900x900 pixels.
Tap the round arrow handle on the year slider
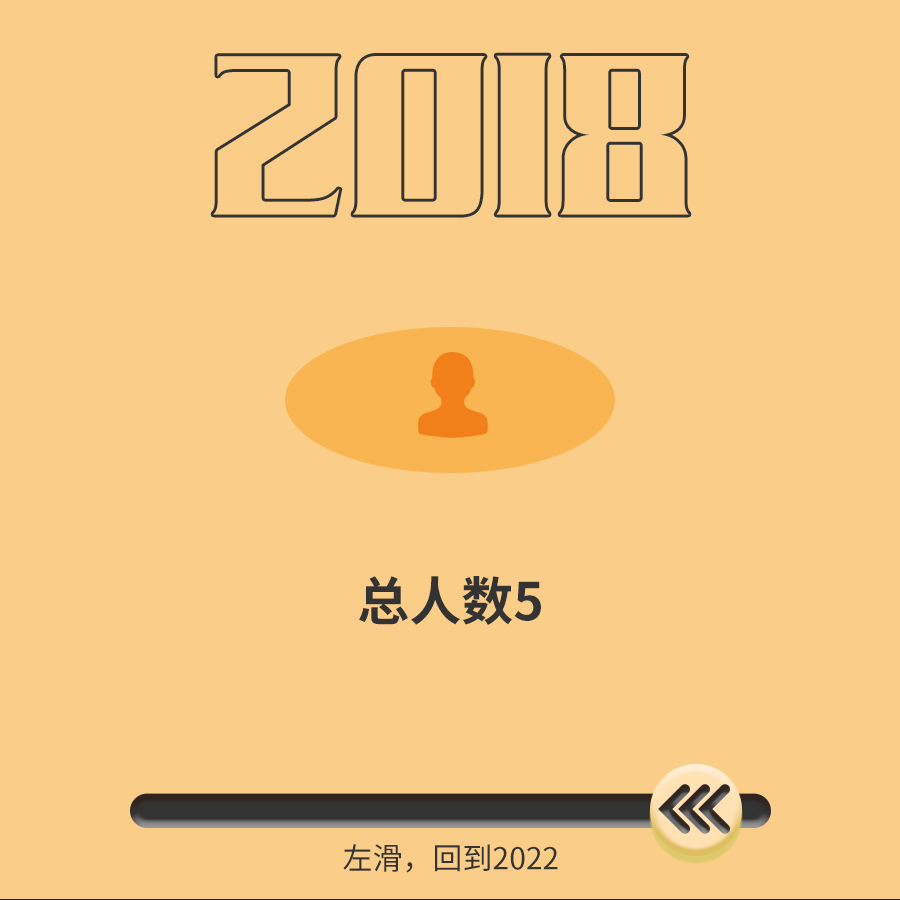696,810
